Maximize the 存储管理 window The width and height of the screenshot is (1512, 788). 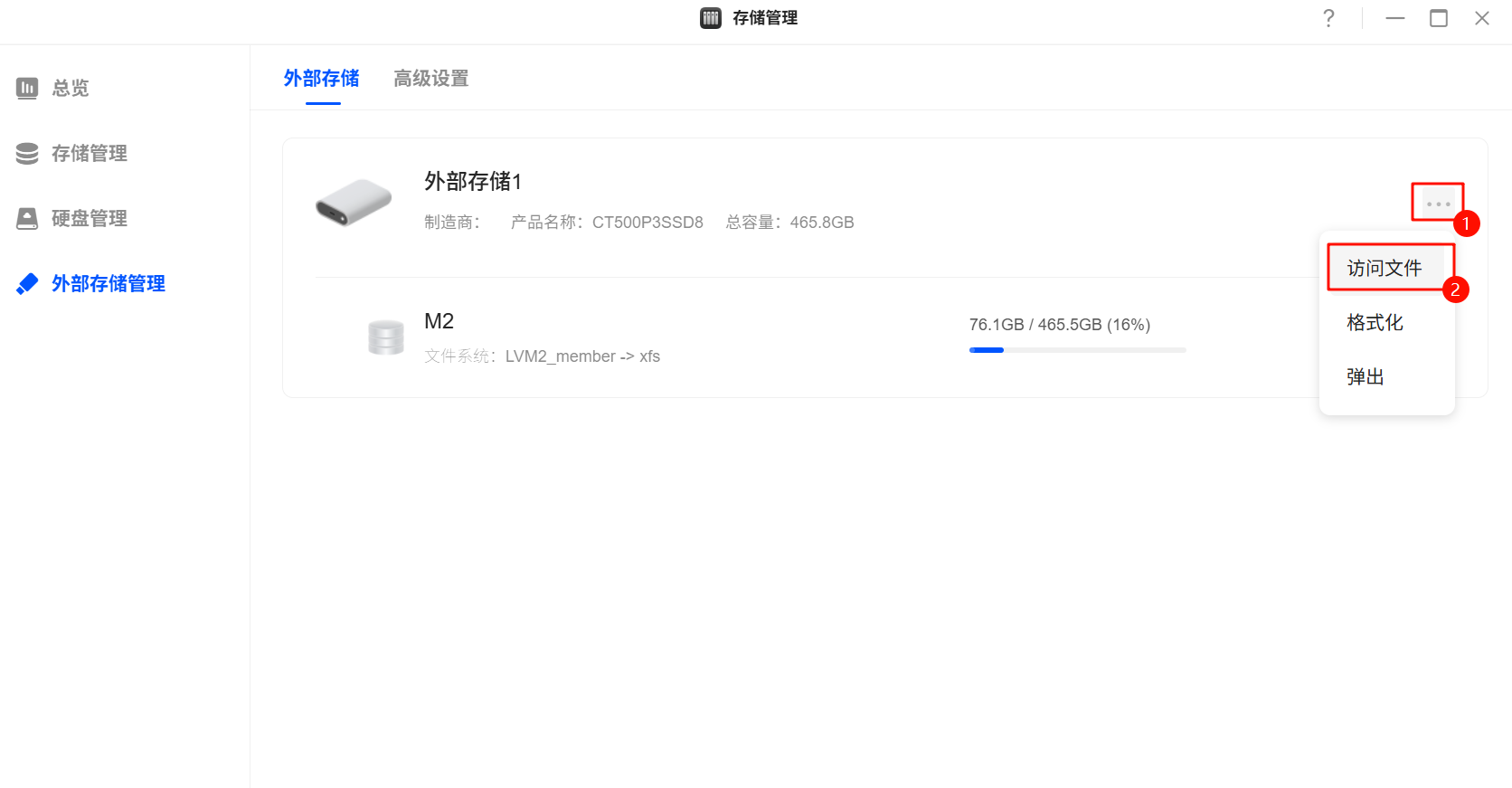1439,18
